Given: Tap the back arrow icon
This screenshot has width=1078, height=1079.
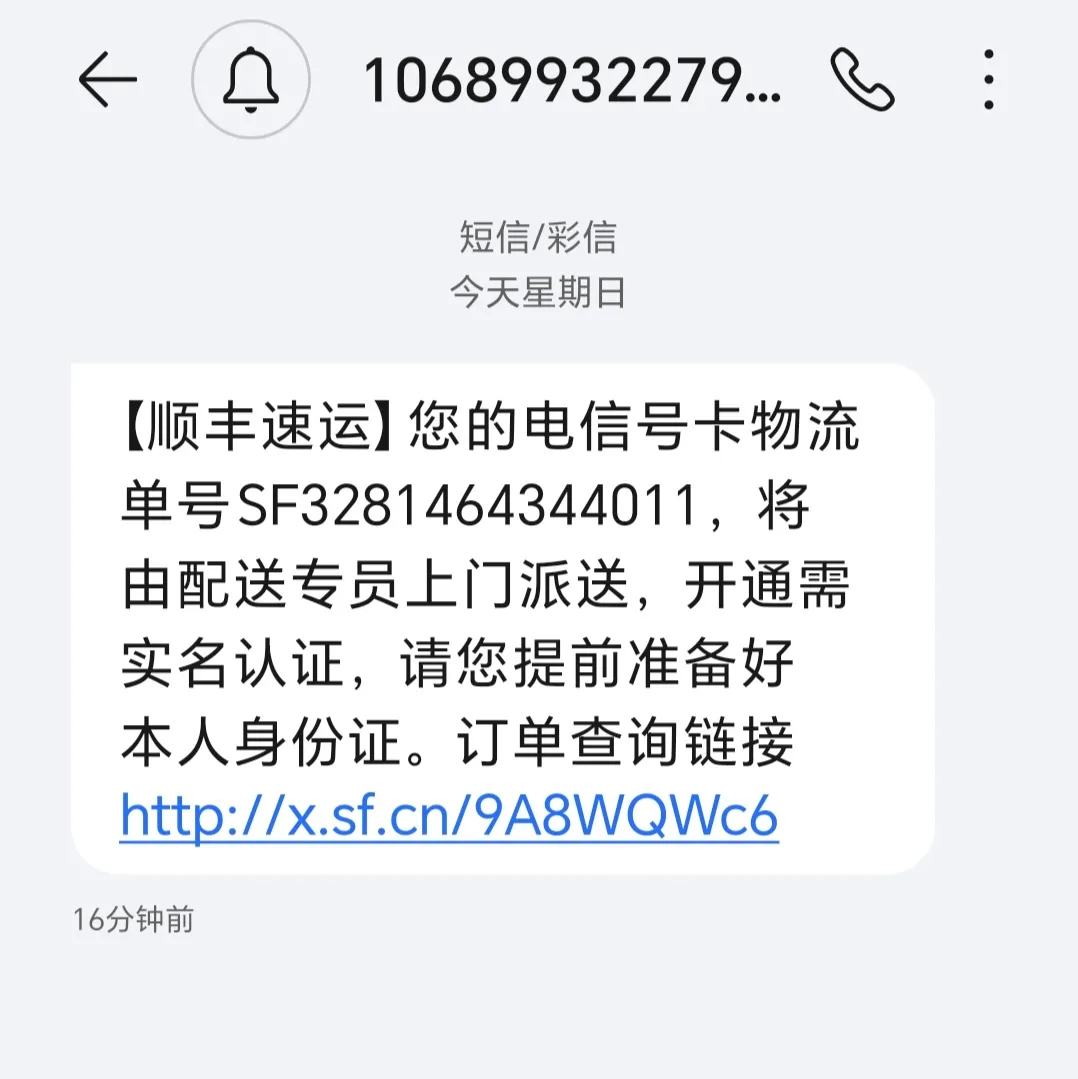Looking at the screenshot, I should click(x=109, y=82).
